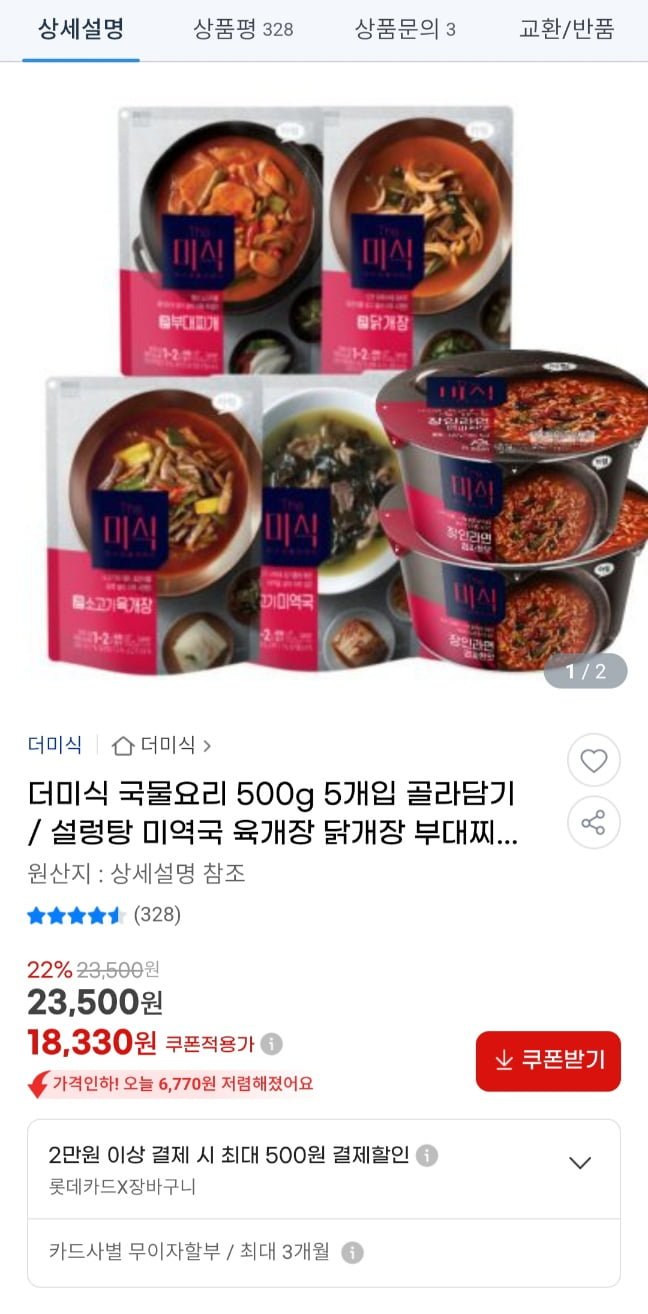
Task: Open the star rating reviews (328)
Action: coord(104,914)
